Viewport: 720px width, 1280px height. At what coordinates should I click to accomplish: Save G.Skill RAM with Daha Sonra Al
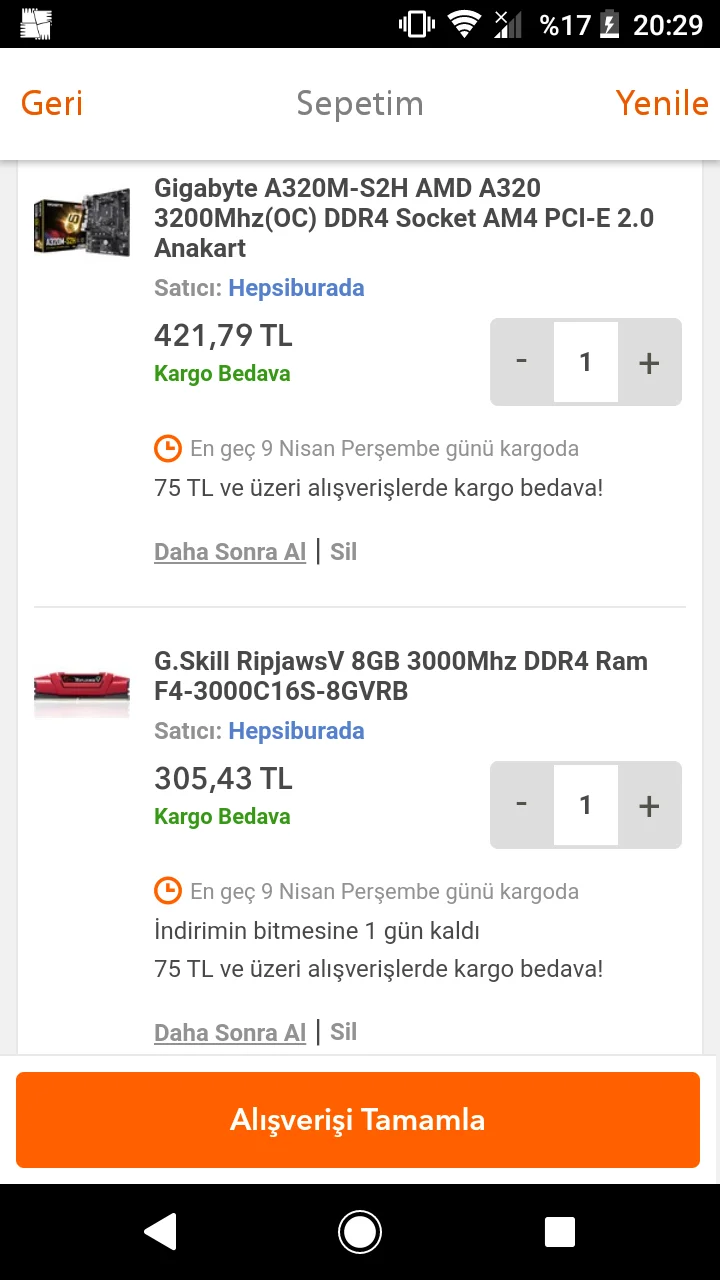(230, 1032)
